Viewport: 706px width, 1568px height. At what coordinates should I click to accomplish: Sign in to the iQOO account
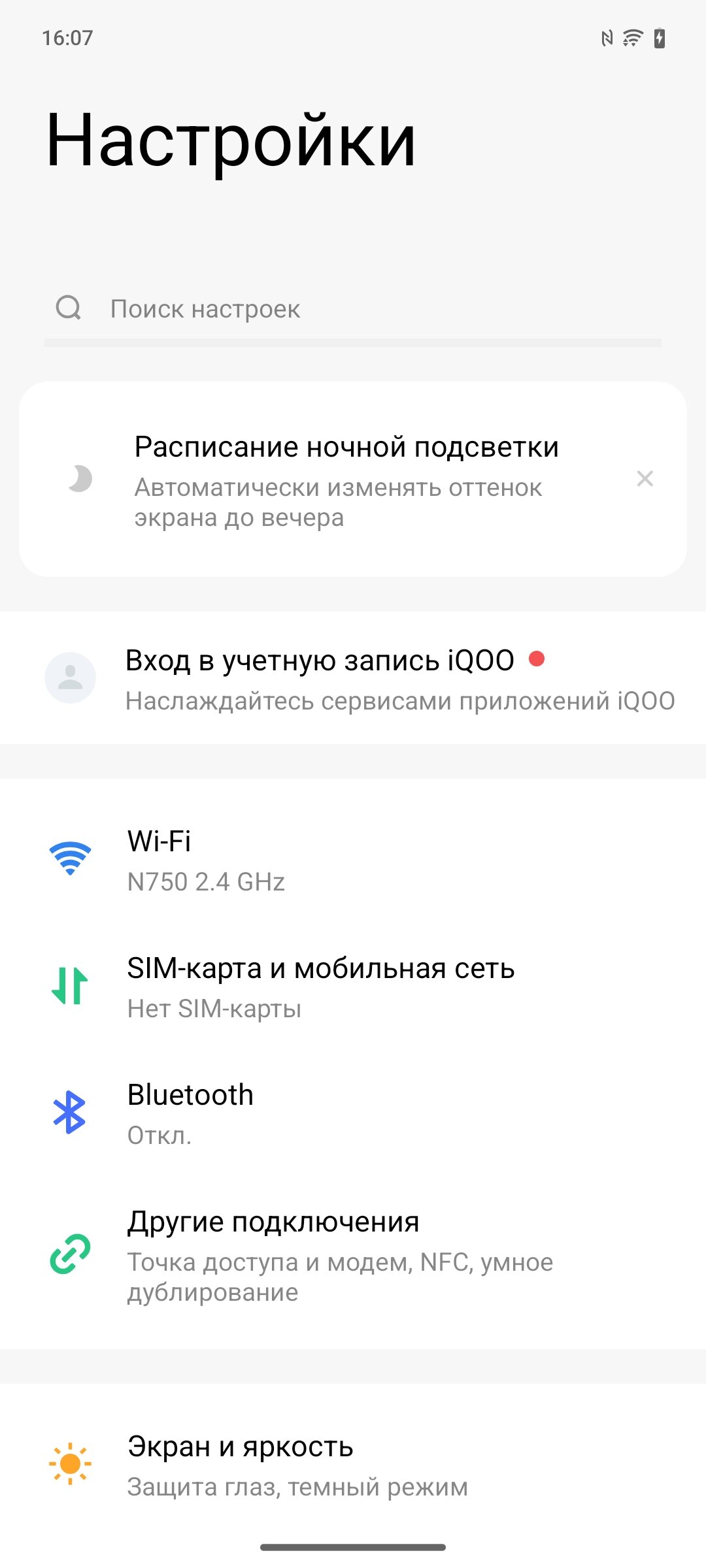(x=353, y=678)
